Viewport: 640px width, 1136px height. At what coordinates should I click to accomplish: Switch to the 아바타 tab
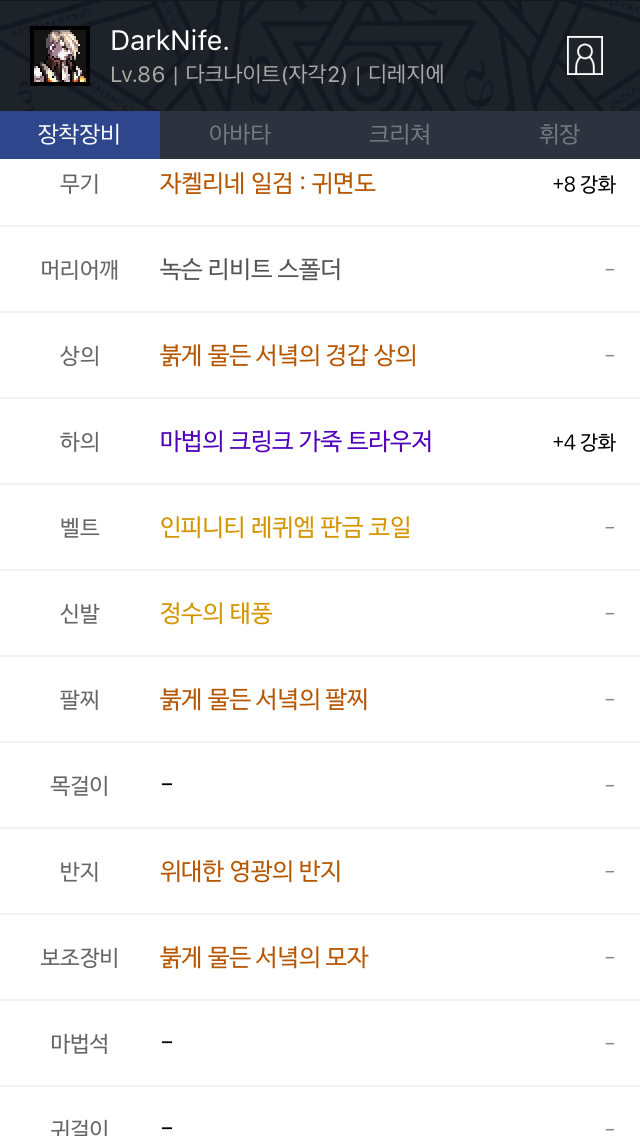240,134
